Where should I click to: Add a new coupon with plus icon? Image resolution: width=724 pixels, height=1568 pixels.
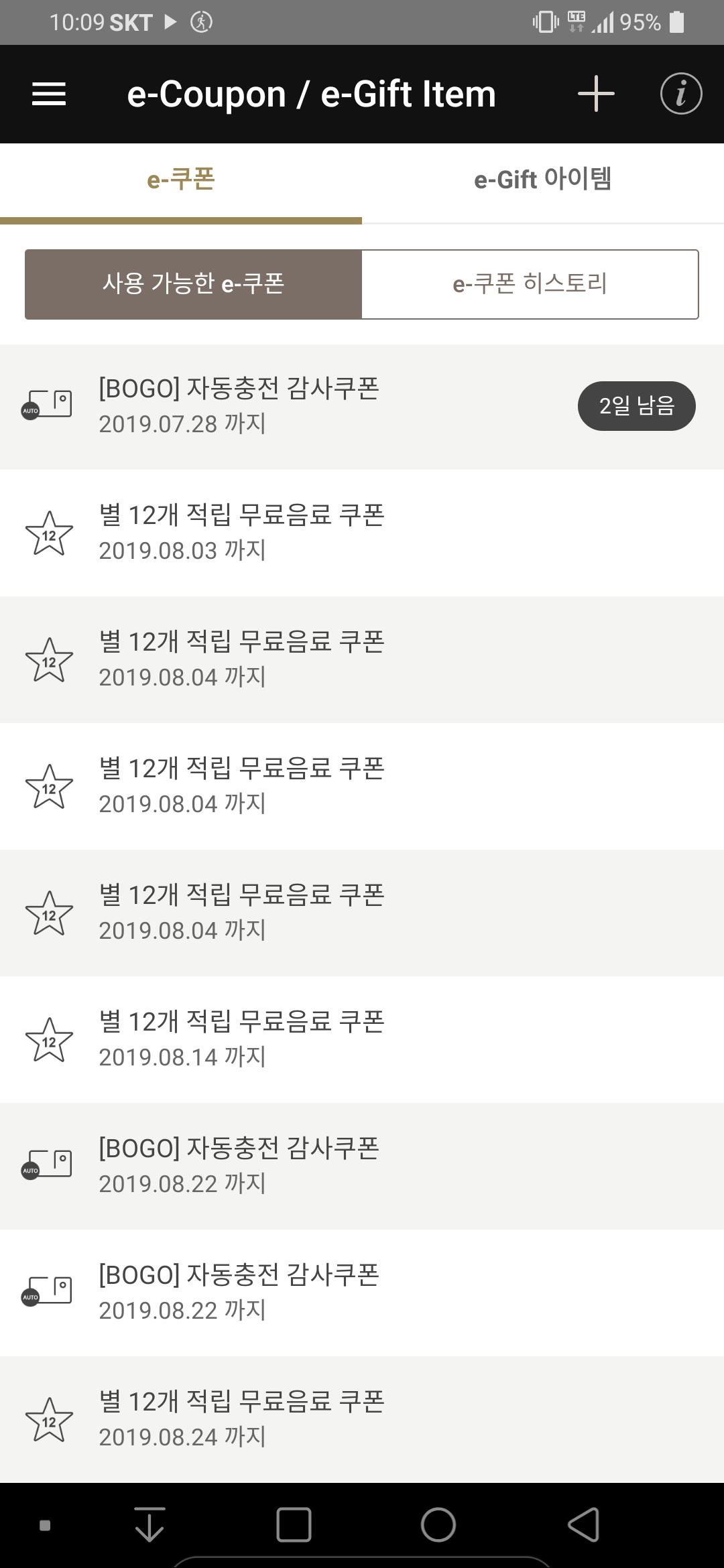(596, 94)
